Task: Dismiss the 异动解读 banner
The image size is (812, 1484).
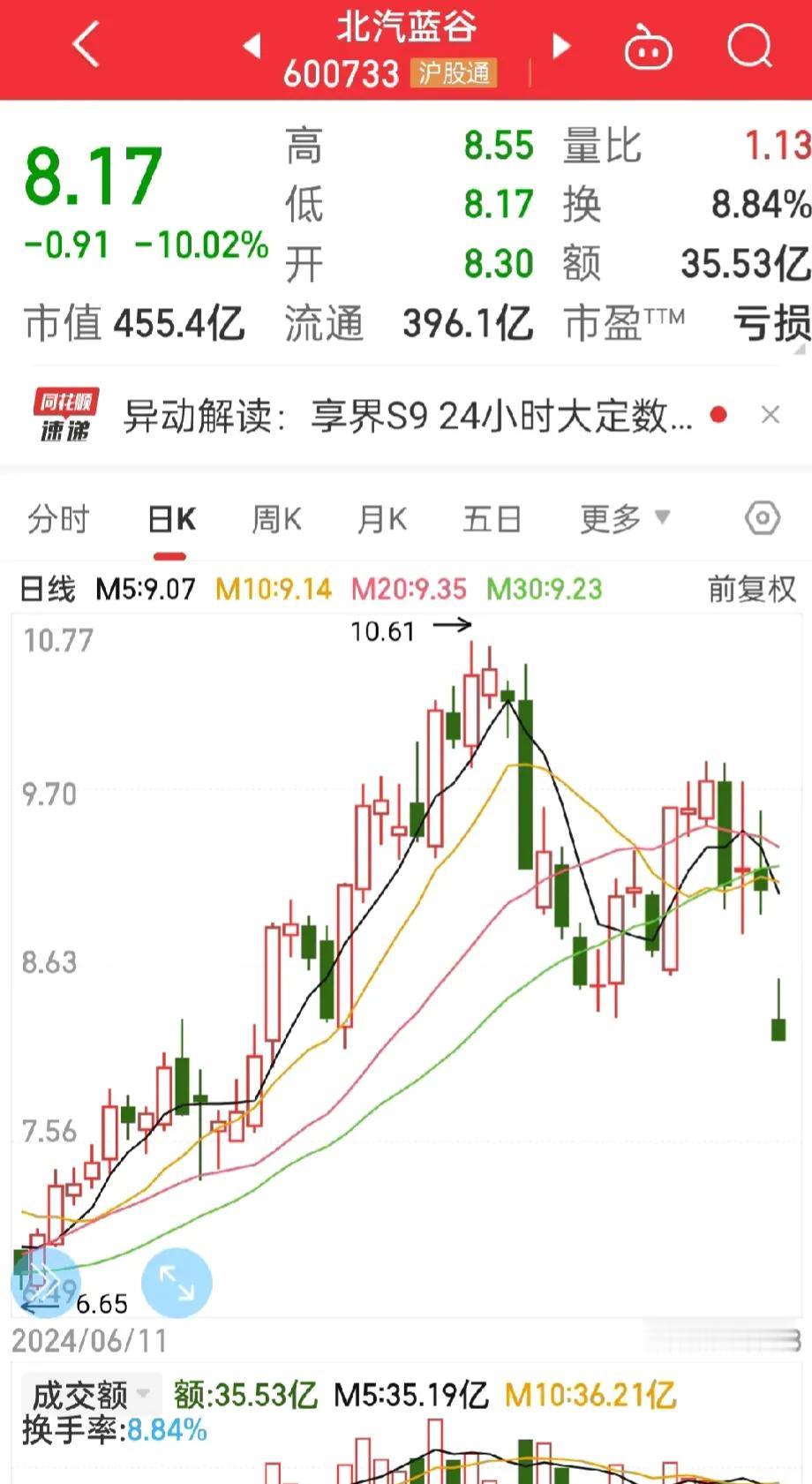Action: [x=771, y=415]
